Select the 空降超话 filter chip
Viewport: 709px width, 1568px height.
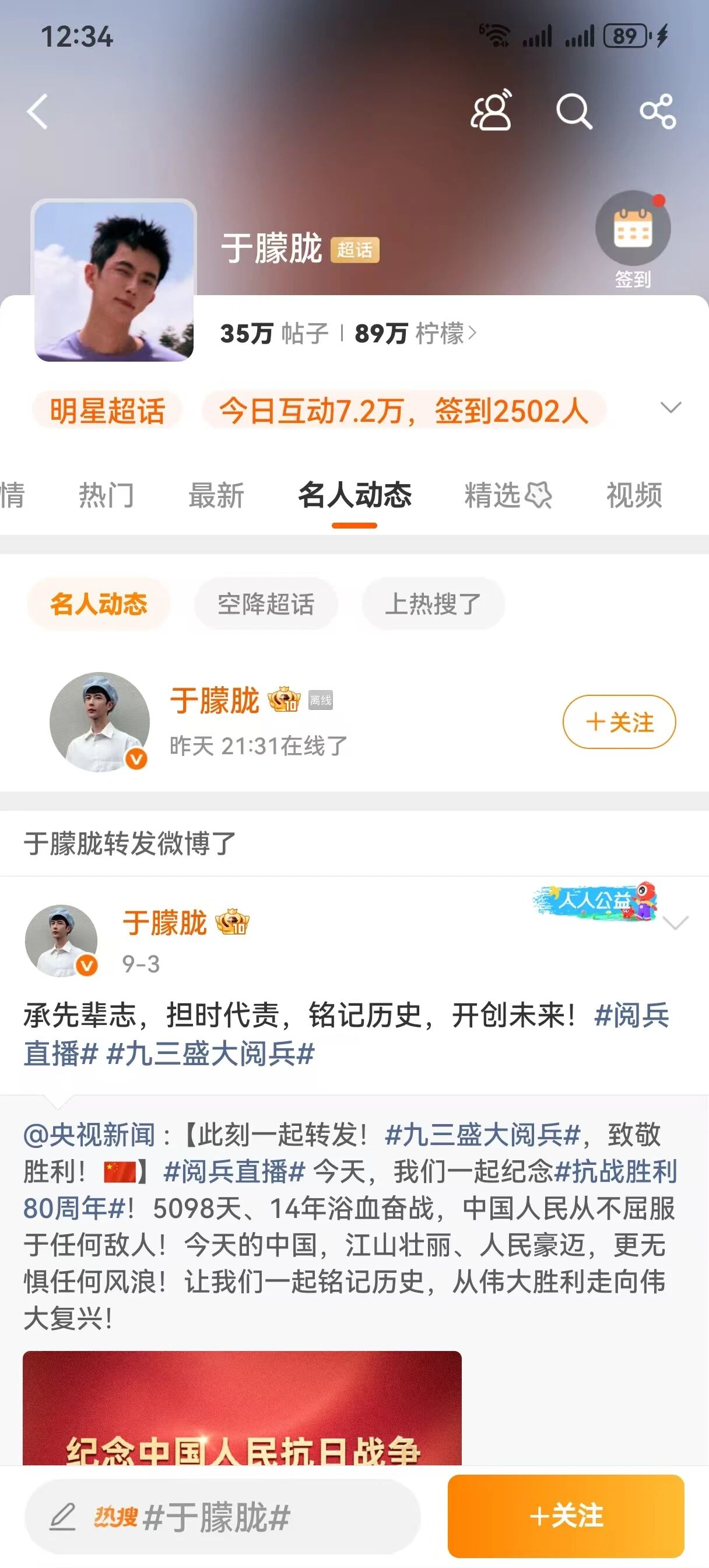click(x=266, y=604)
